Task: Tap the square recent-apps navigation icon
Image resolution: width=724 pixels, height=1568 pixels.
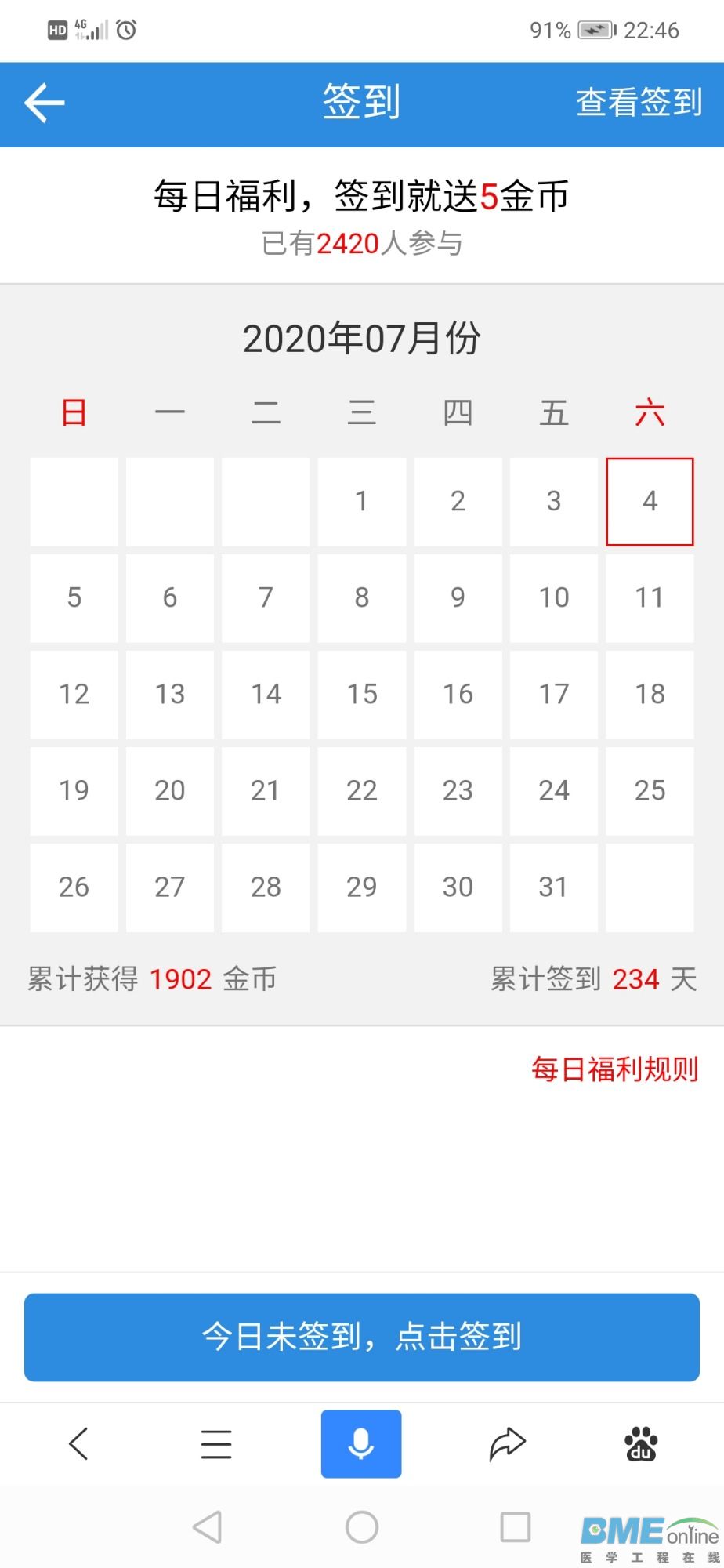Action: 515,1527
